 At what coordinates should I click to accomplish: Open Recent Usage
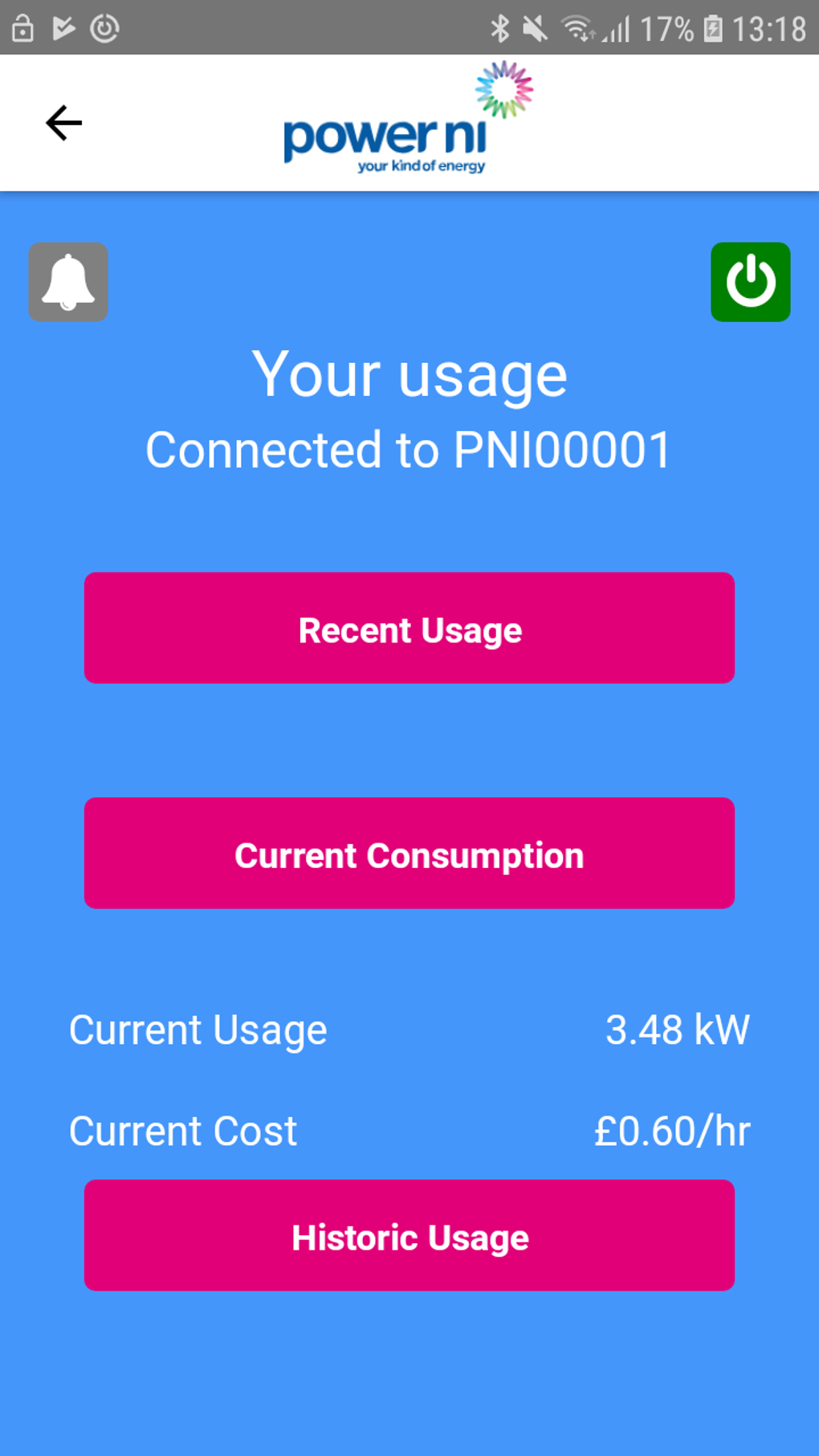pos(409,628)
